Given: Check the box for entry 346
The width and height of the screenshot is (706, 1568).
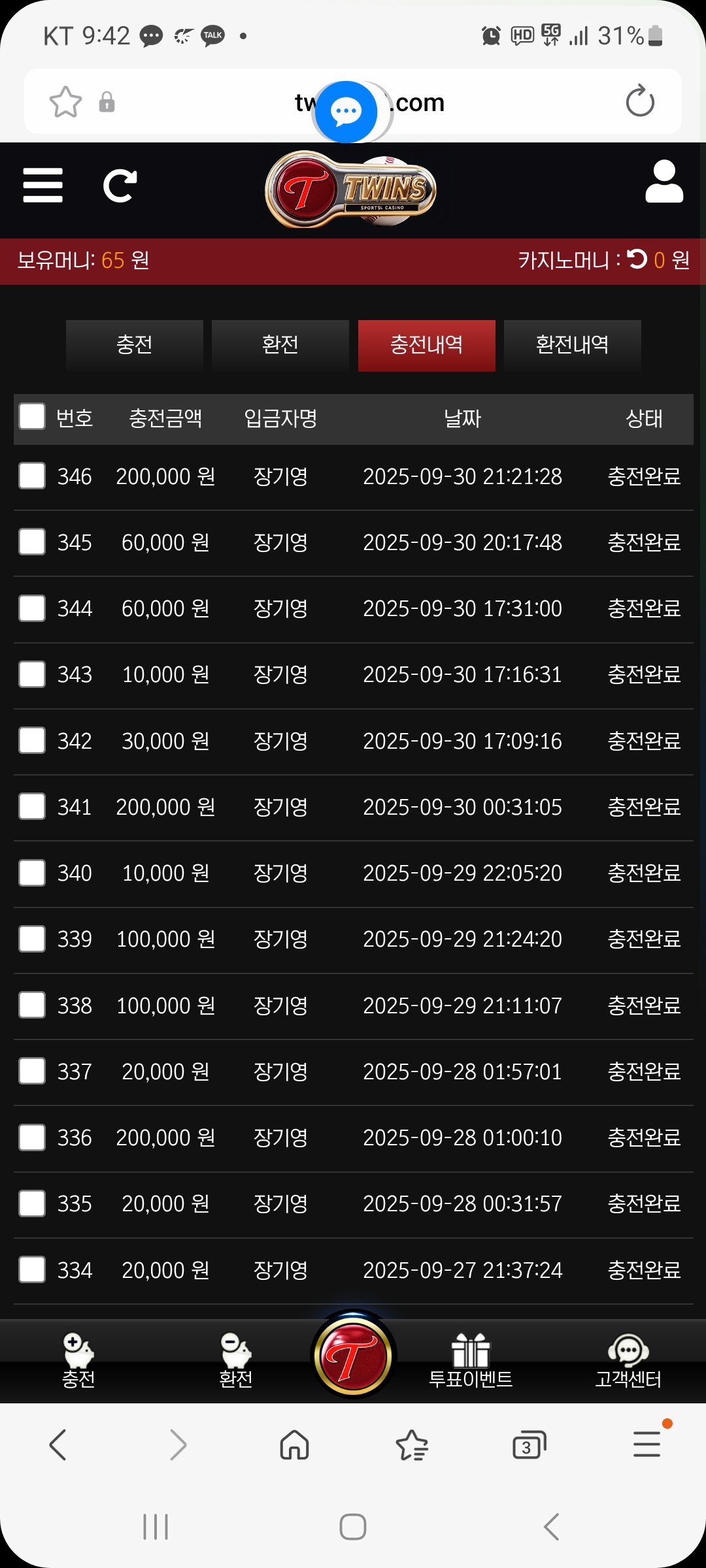Looking at the screenshot, I should pyautogui.click(x=32, y=476).
